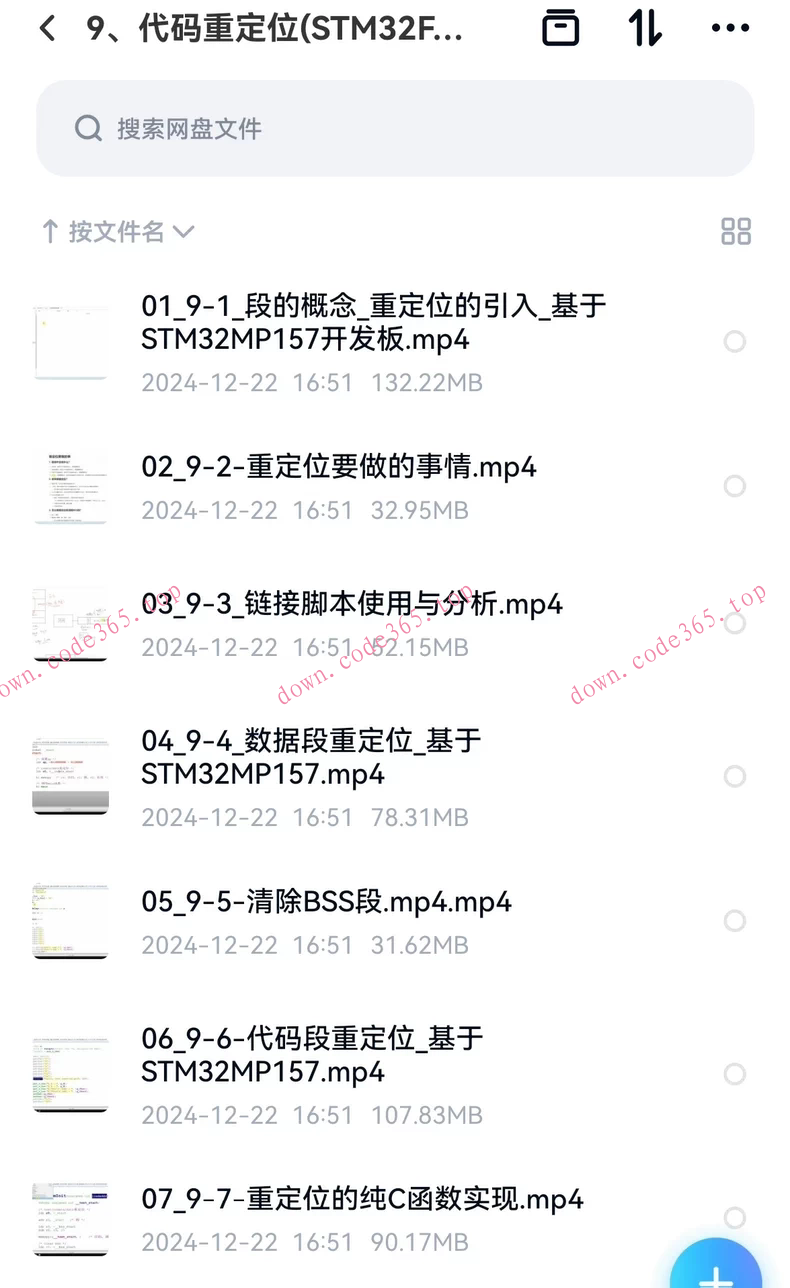The image size is (790, 1288).
Task: Open the more options (...) menu
Action: pyautogui.click(x=729, y=28)
